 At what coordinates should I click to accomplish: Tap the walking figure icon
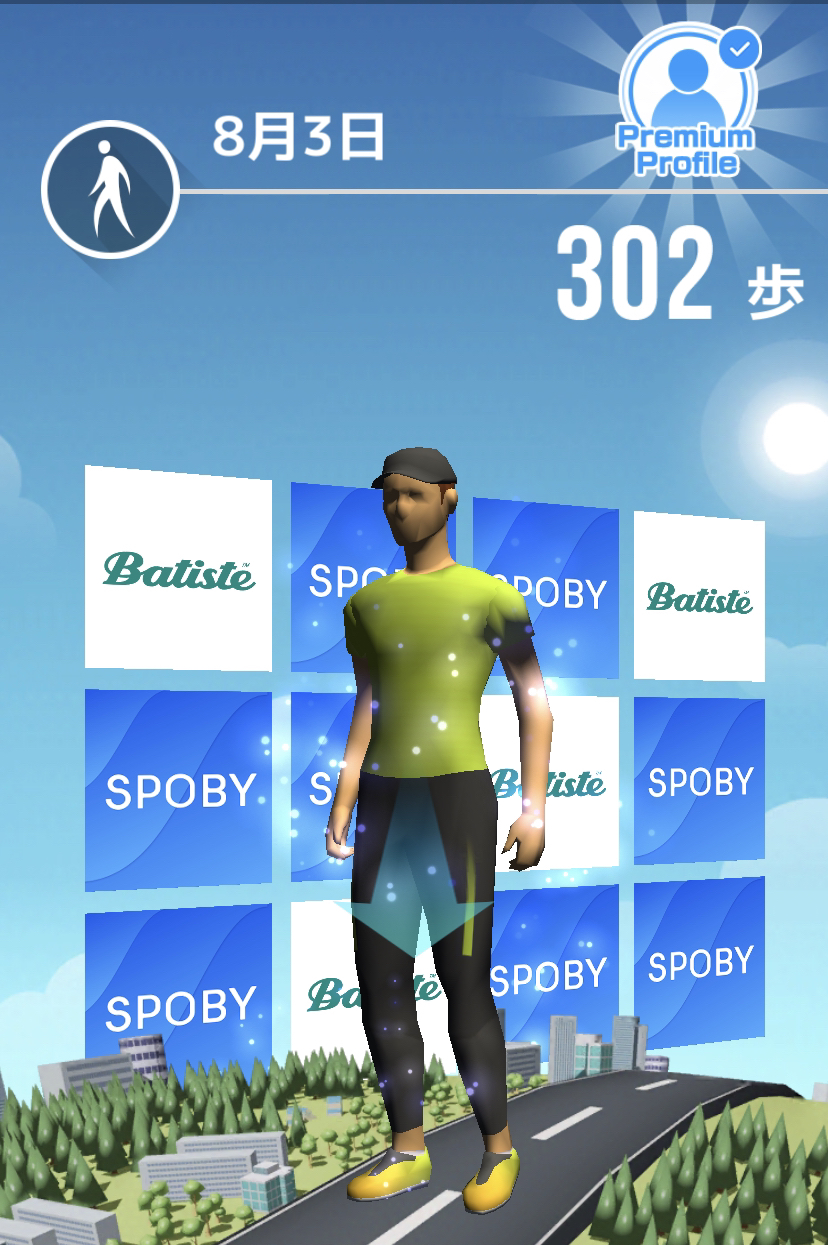[109, 189]
